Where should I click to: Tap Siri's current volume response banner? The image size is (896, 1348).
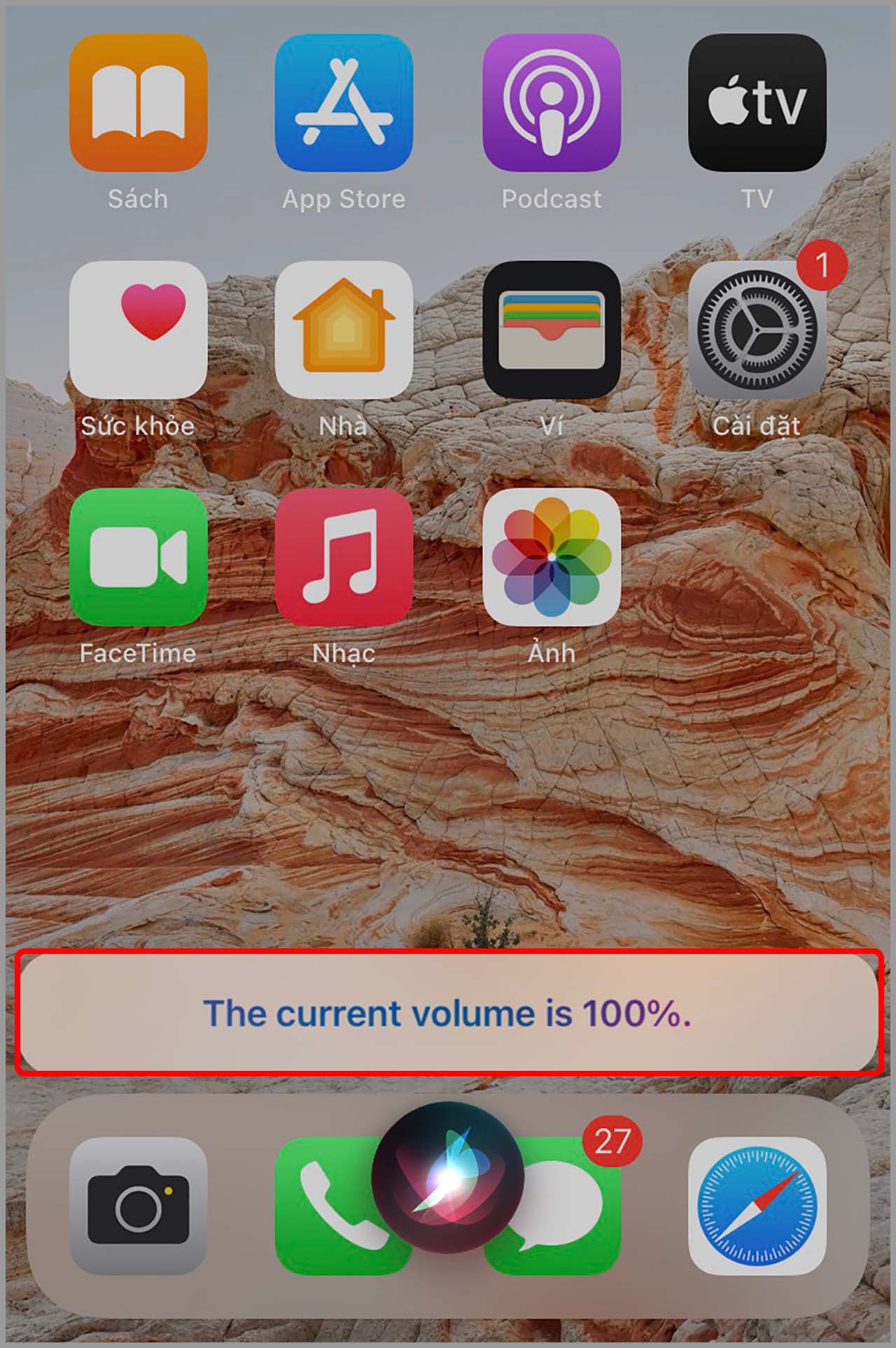(447, 1013)
